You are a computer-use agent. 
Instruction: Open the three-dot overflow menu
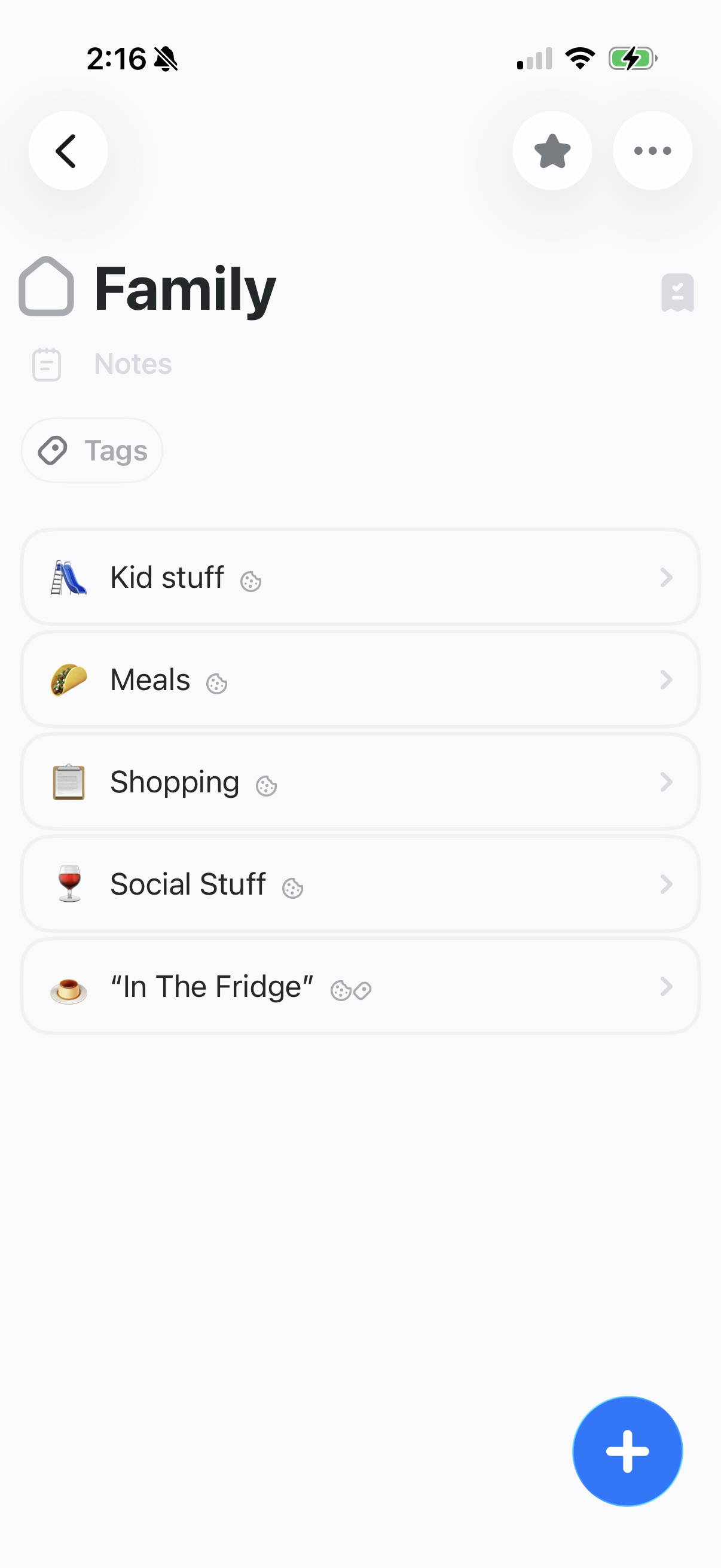[652, 151]
